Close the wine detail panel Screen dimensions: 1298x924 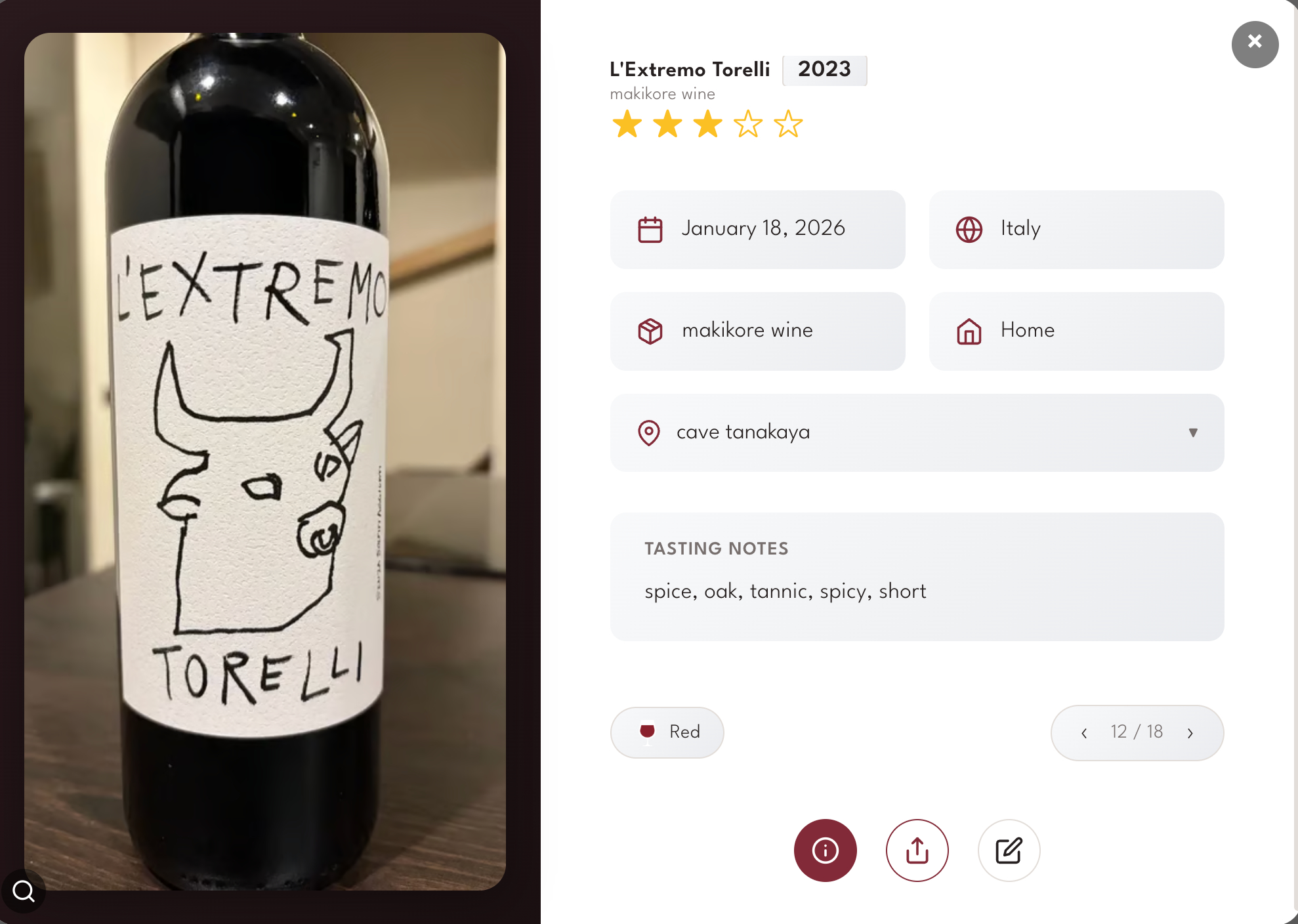(1254, 44)
